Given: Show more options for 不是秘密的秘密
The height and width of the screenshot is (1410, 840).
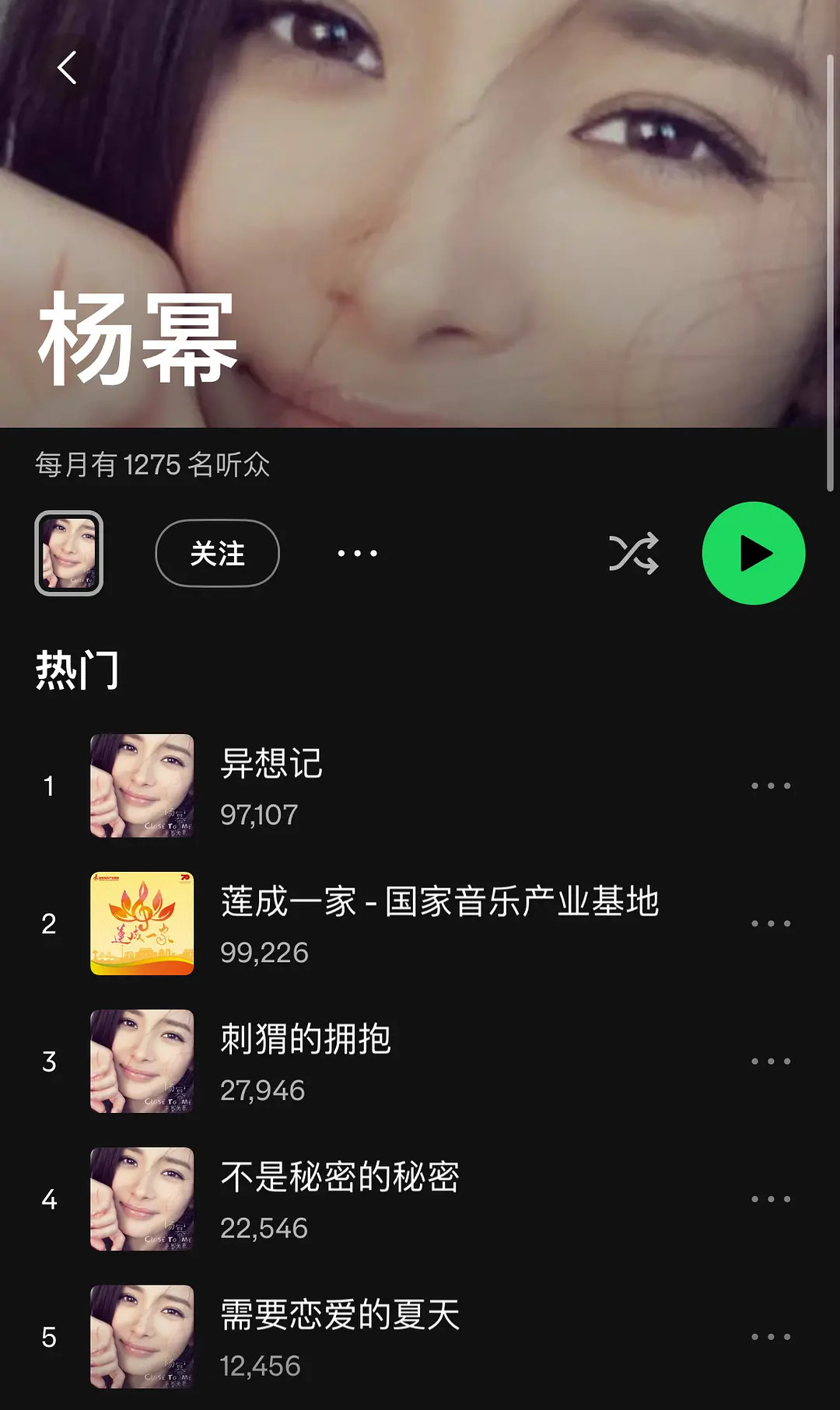Looking at the screenshot, I should pyautogui.click(x=770, y=1199).
